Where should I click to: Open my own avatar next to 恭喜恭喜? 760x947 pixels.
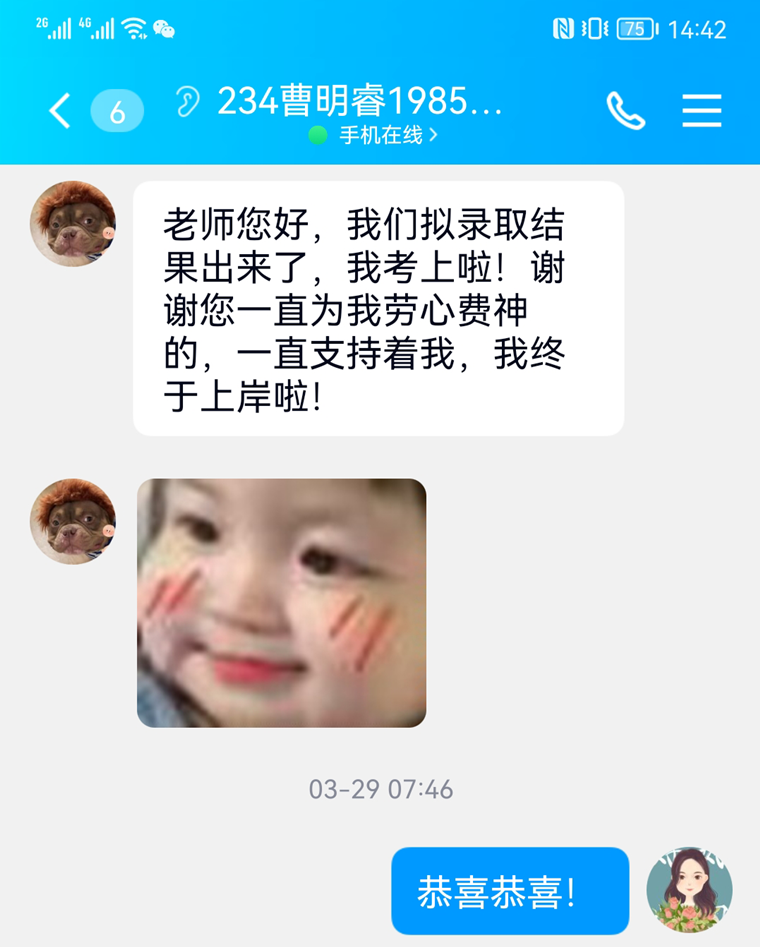[x=689, y=890]
